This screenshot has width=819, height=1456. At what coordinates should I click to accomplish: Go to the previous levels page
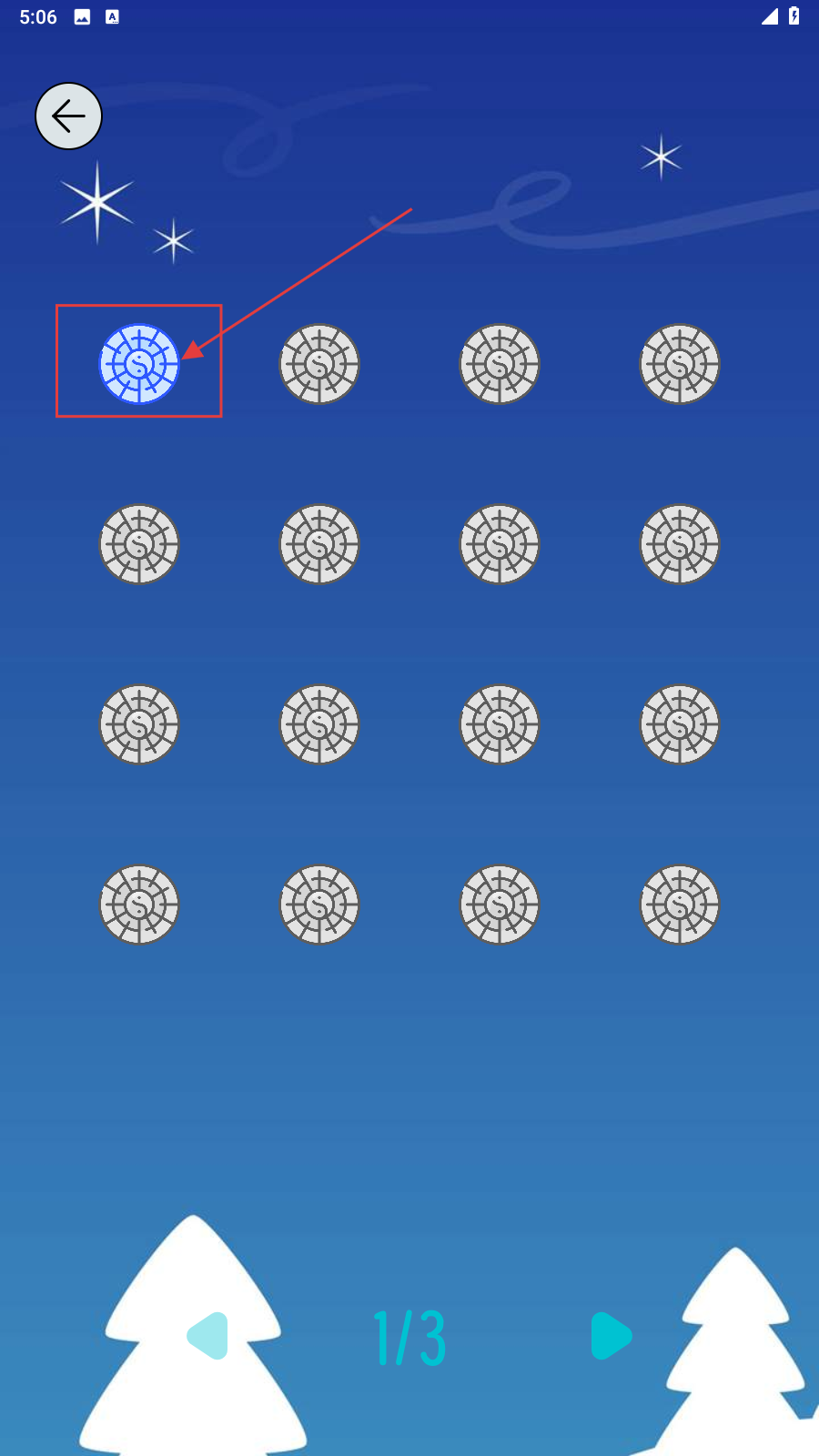[207, 1336]
